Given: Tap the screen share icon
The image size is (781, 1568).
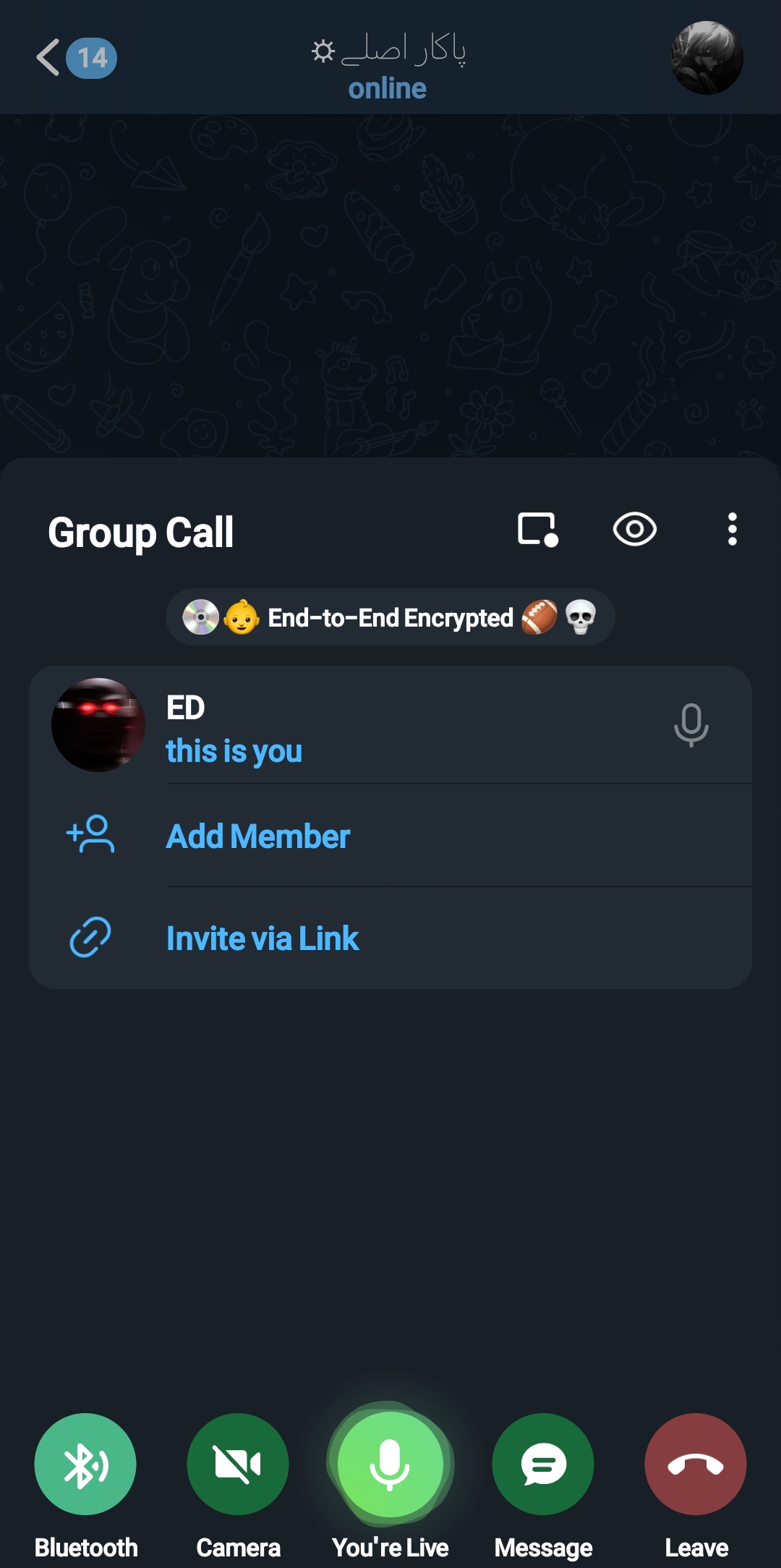Looking at the screenshot, I should (537, 529).
